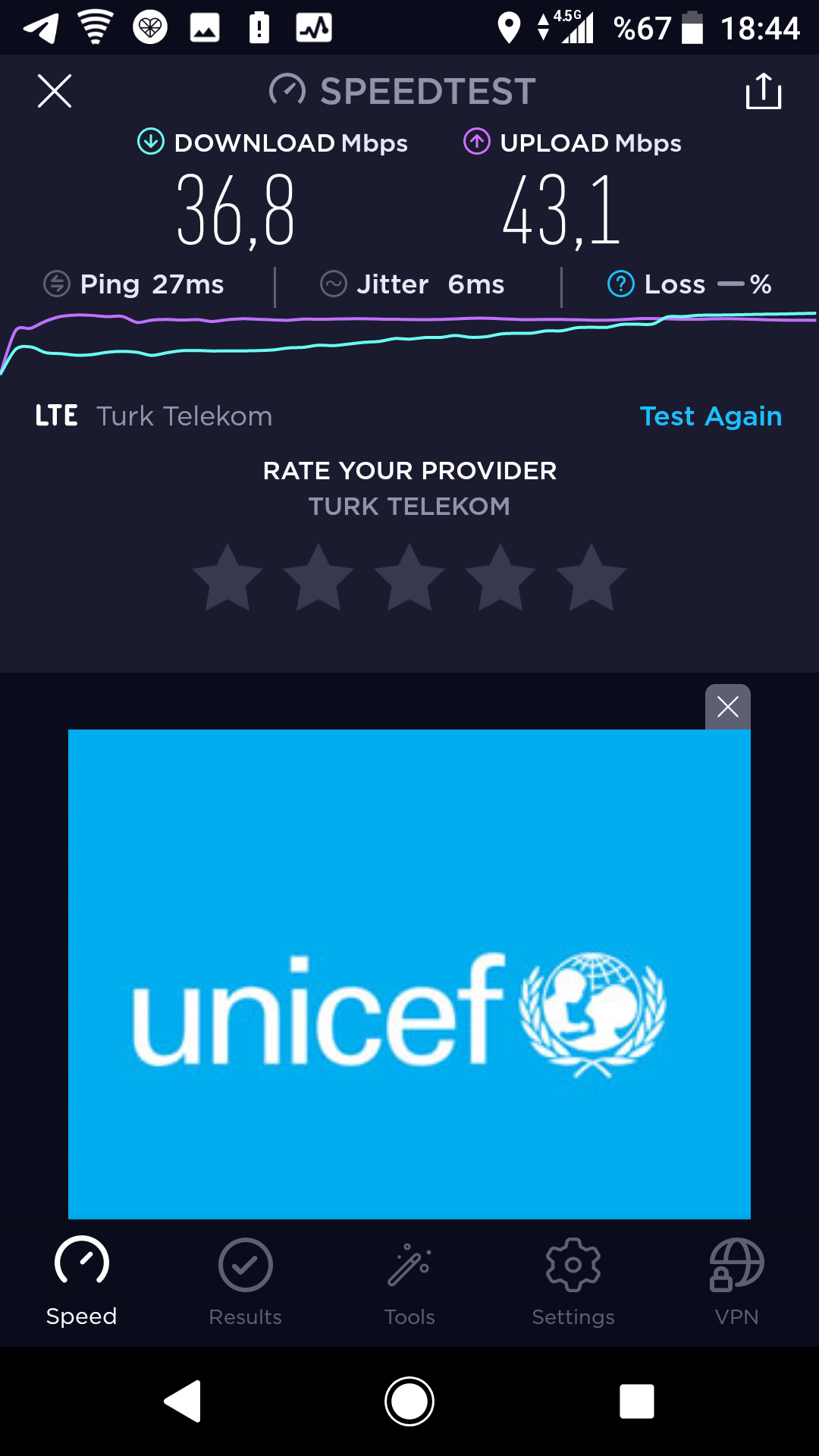Share the speed test result
Screen dimensions: 819x1456
(764, 91)
